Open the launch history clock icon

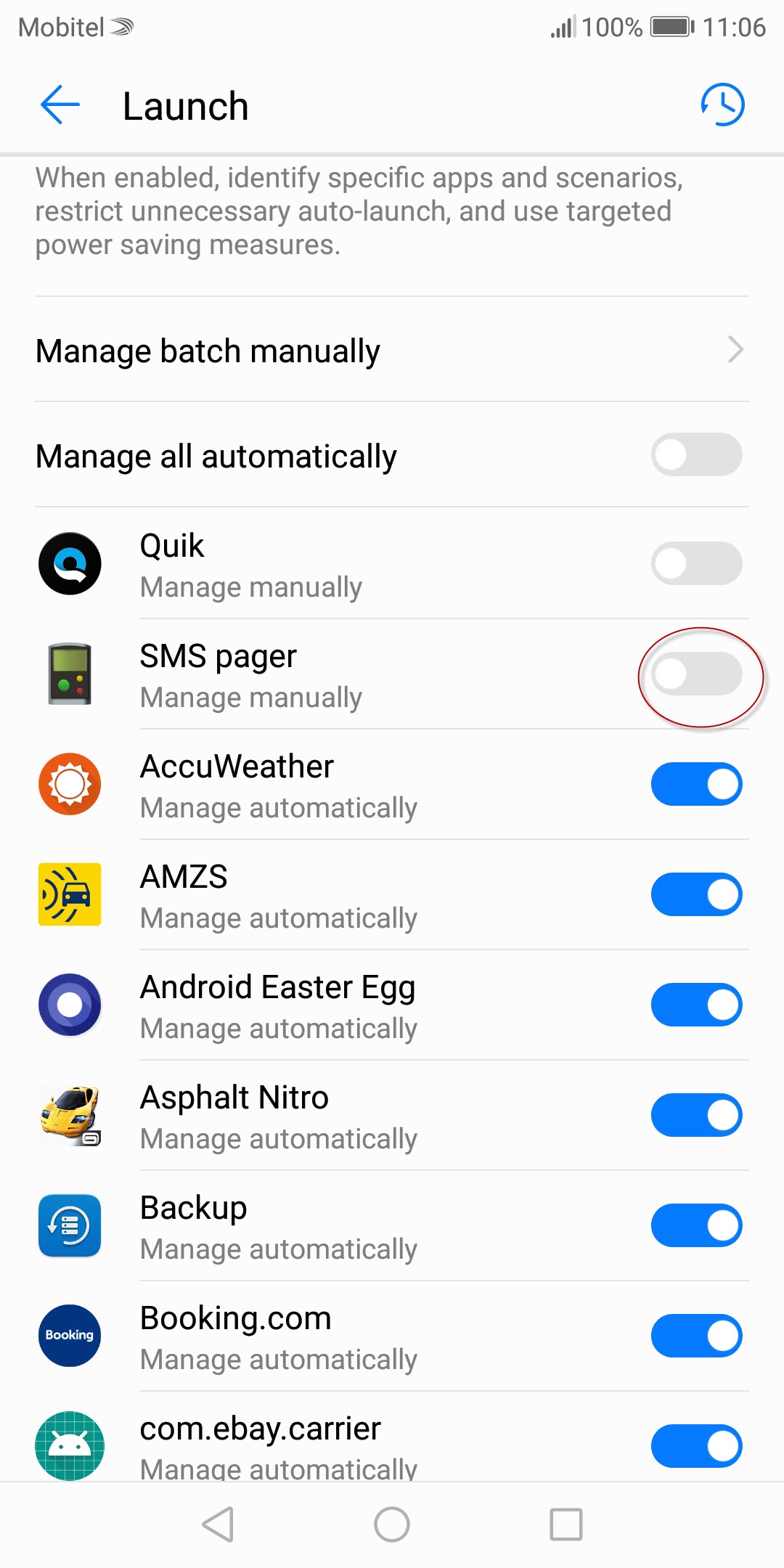(x=722, y=105)
